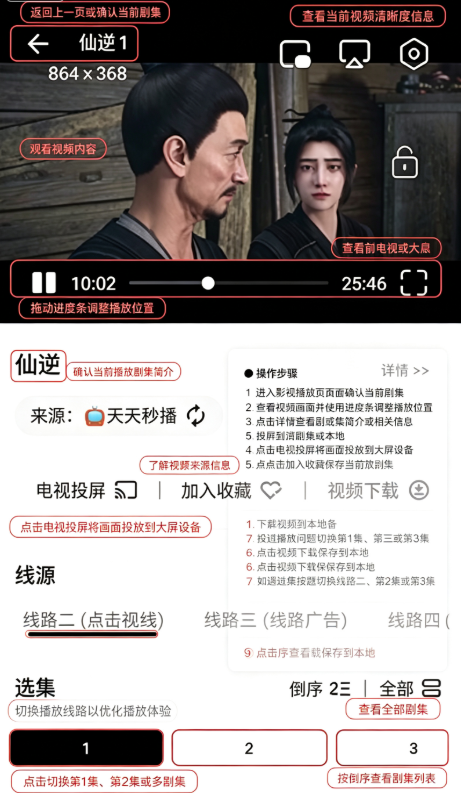This screenshot has height=793, width=461.
Task: Enable picture-in-picture mode
Action: coord(295,54)
